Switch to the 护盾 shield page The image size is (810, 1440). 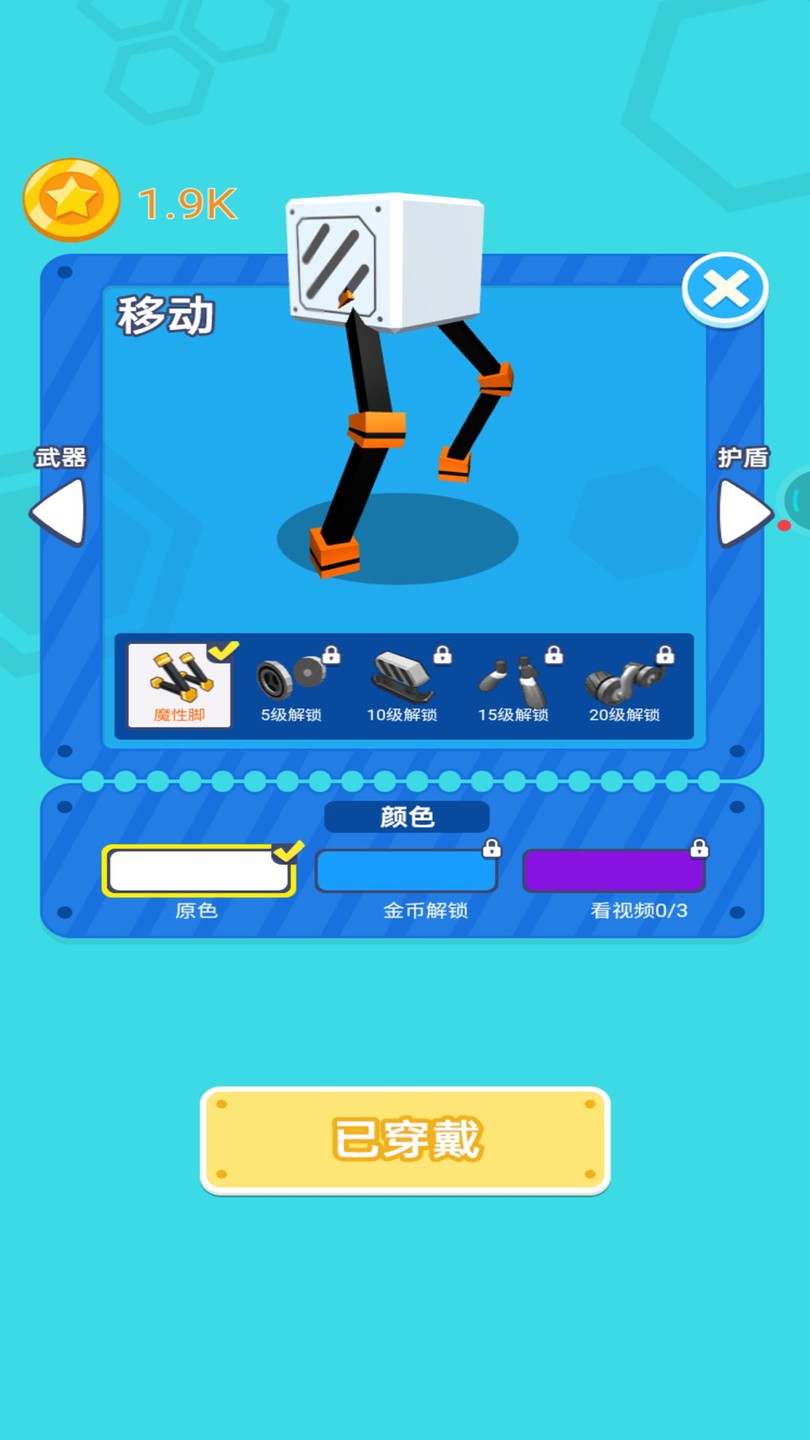pos(742,457)
